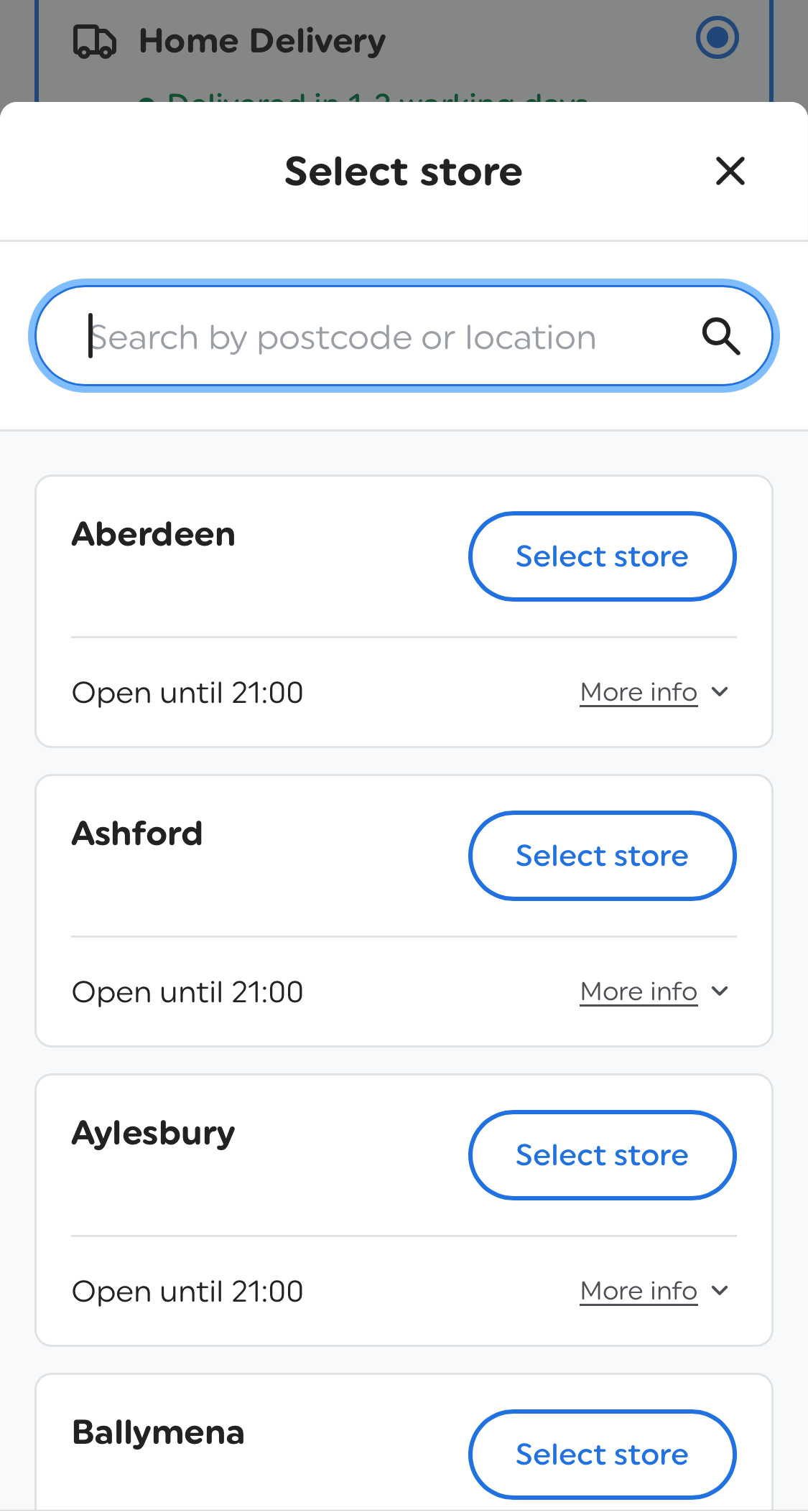
Task: Click the Home Delivery truck icon
Action: tap(93, 40)
